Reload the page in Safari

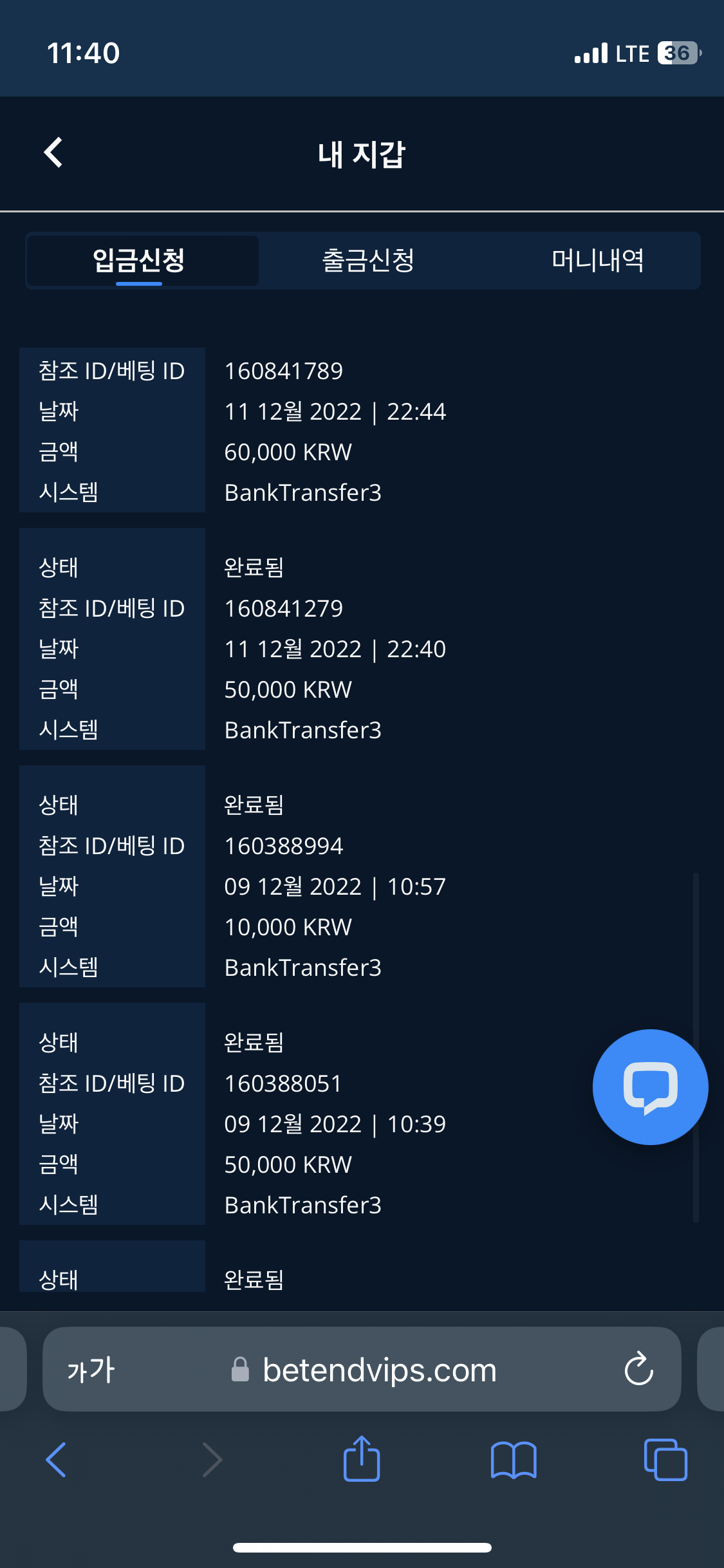coord(638,1369)
